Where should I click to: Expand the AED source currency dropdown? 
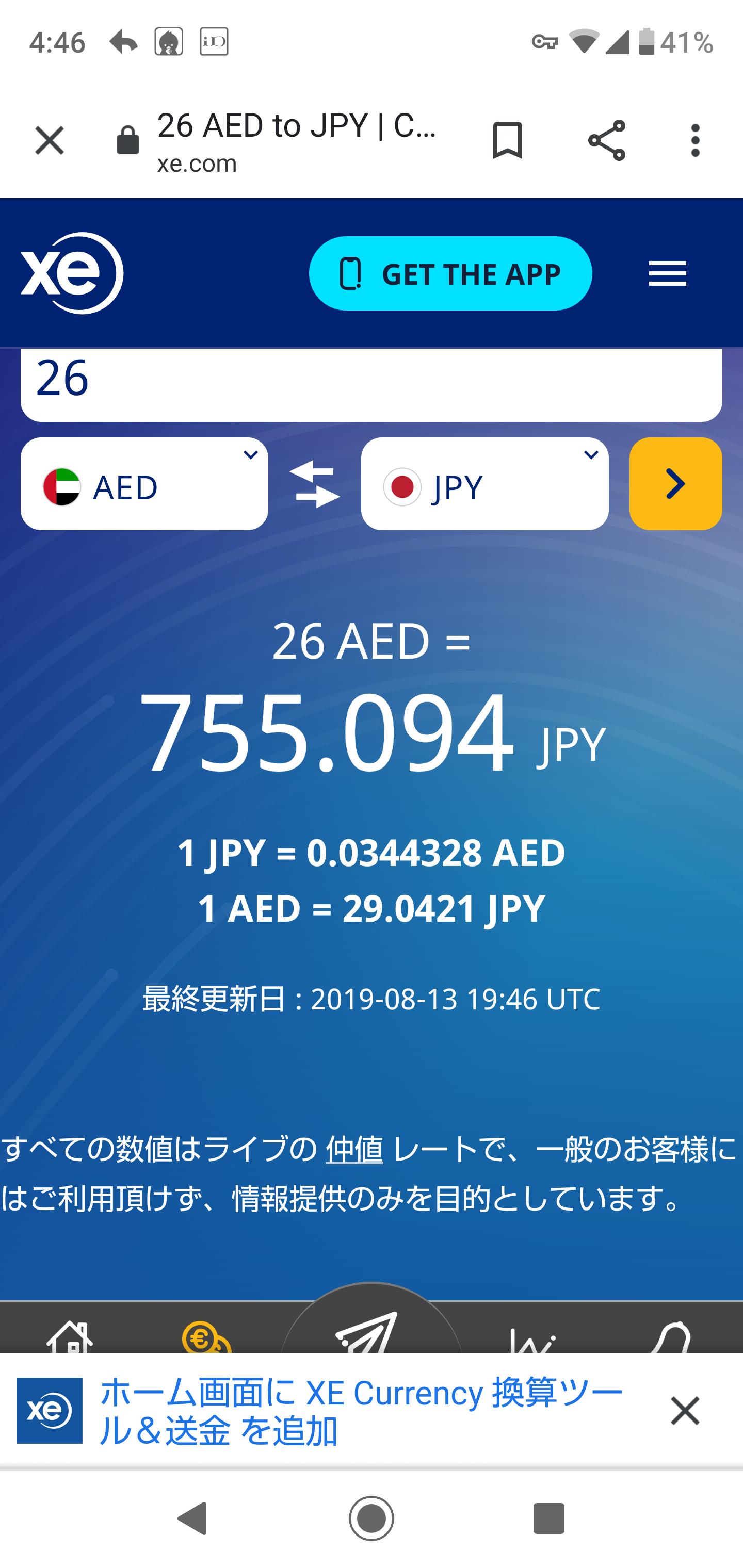click(144, 484)
